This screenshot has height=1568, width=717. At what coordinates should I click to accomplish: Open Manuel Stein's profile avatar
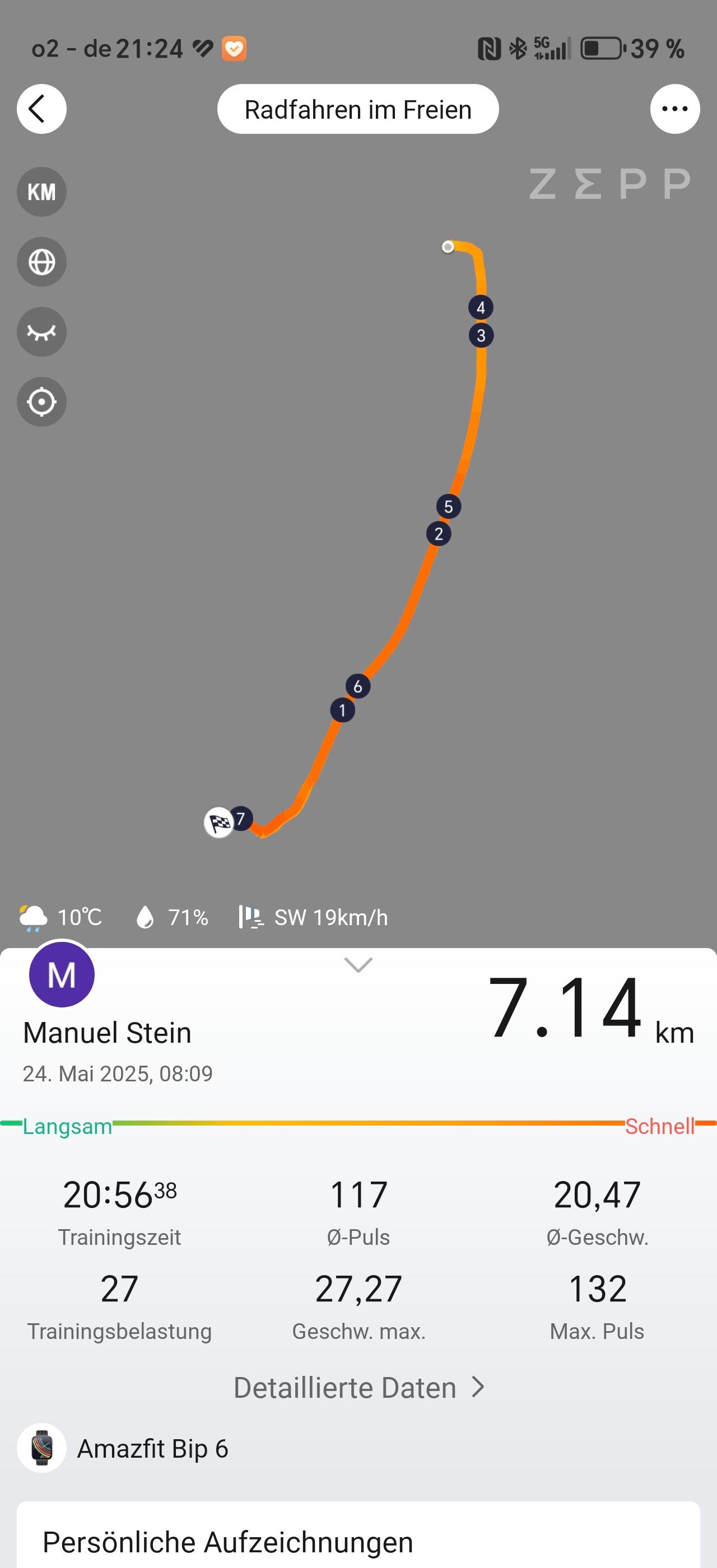coord(62,974)
